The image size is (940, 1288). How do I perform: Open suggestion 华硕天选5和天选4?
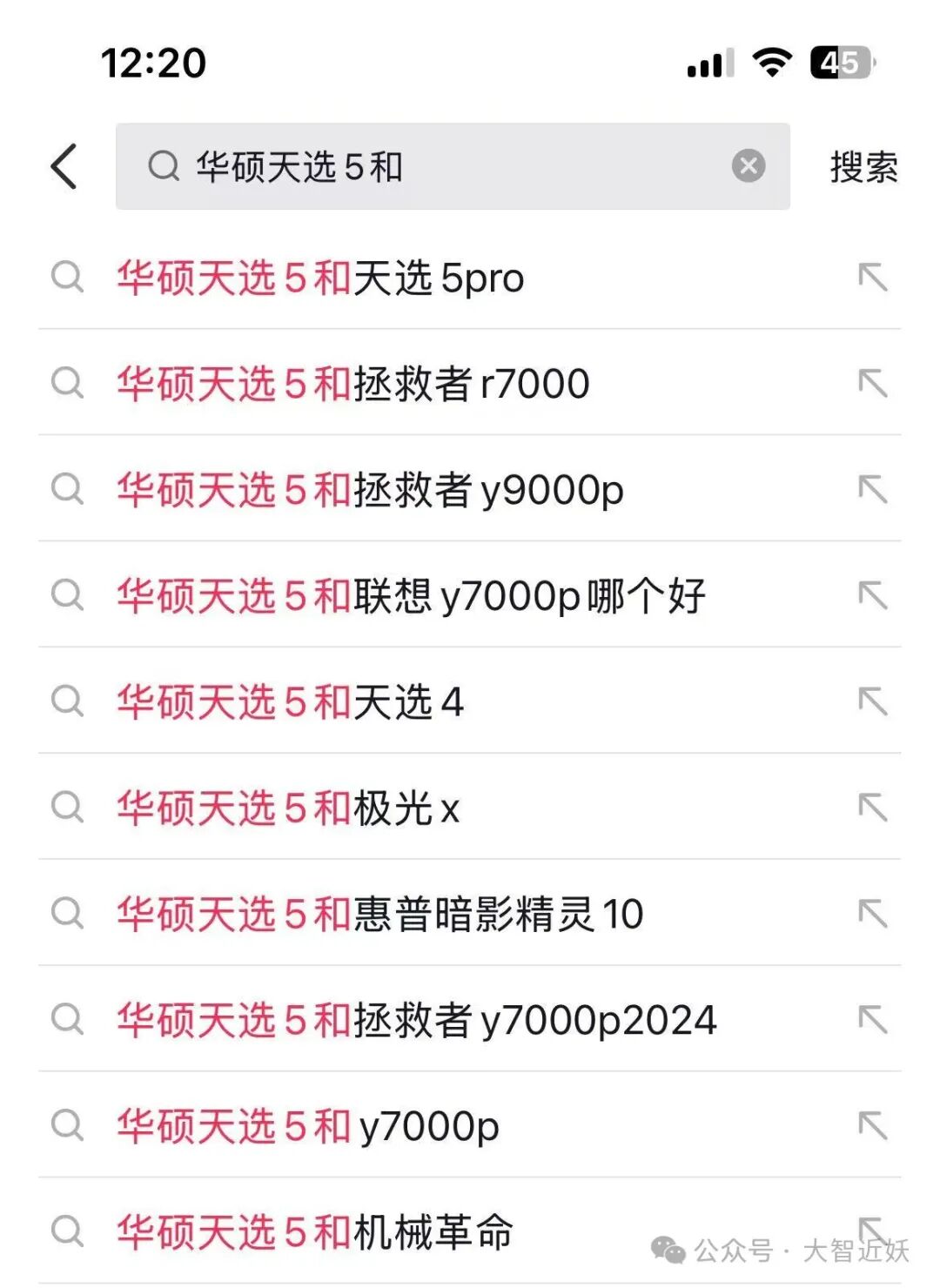pyautogui.click(x=470, y=701)
